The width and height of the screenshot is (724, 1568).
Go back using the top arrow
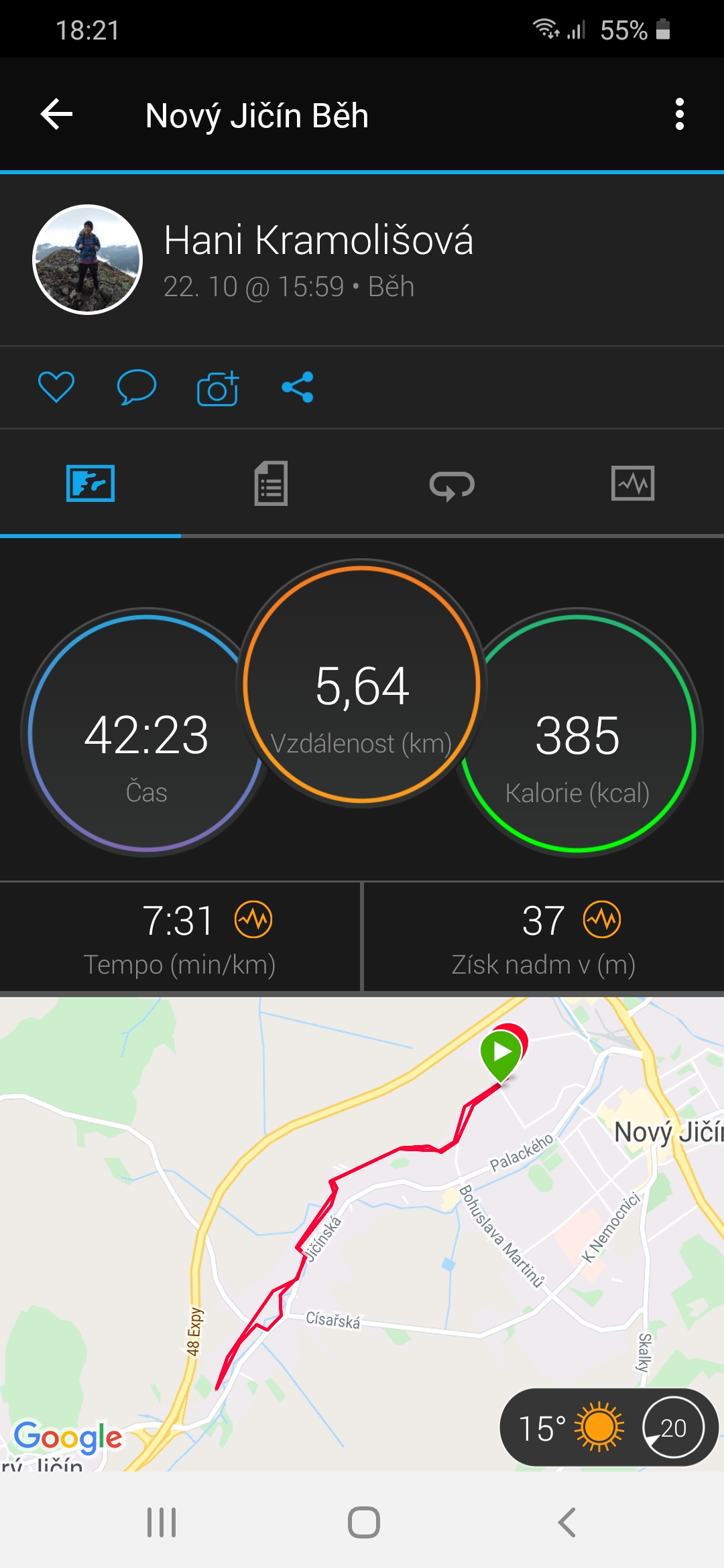click(x=57, y=115)
